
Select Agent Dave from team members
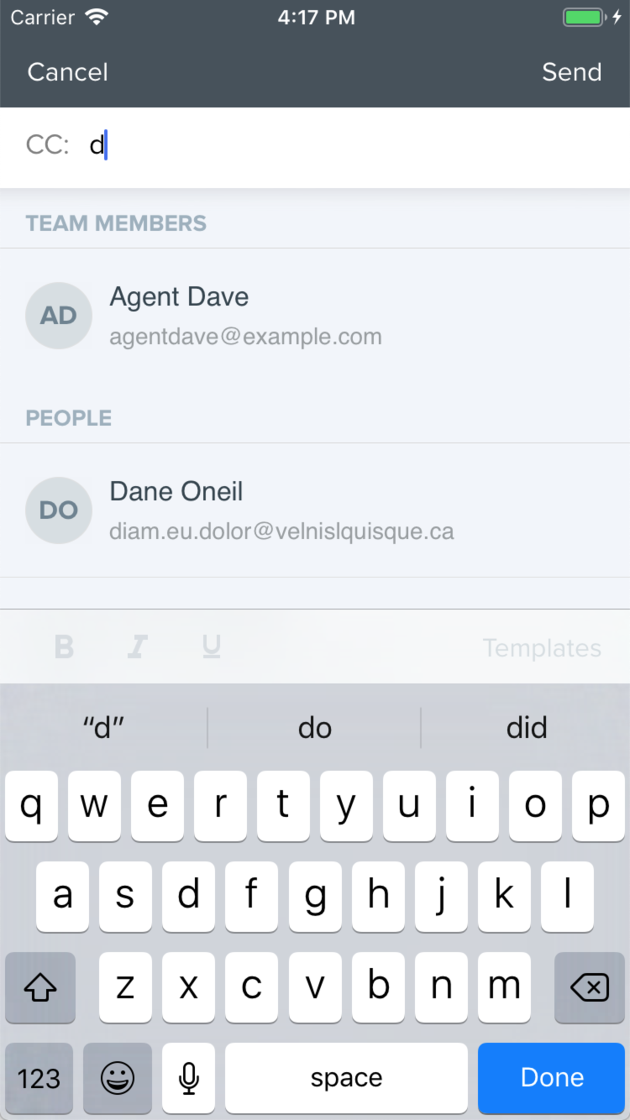coord(315,316)
